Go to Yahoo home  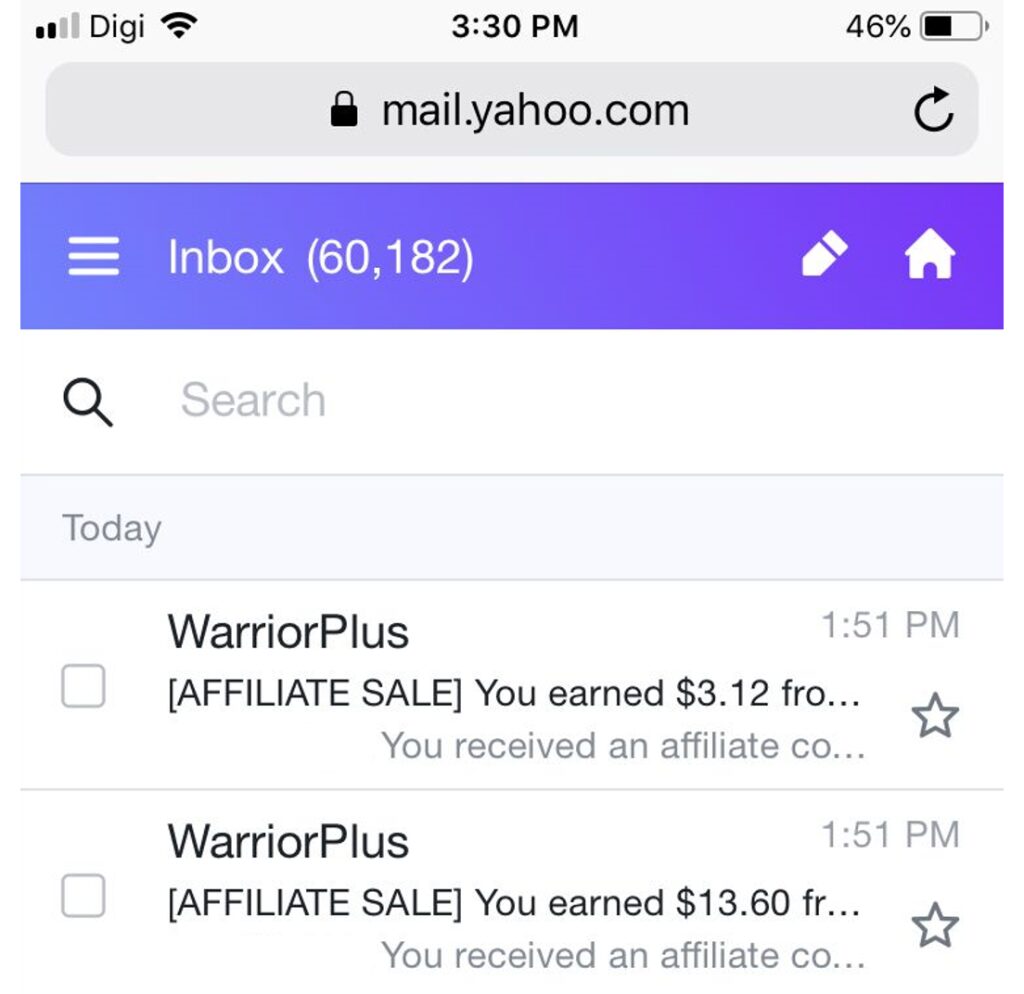(x=929, y=257)
